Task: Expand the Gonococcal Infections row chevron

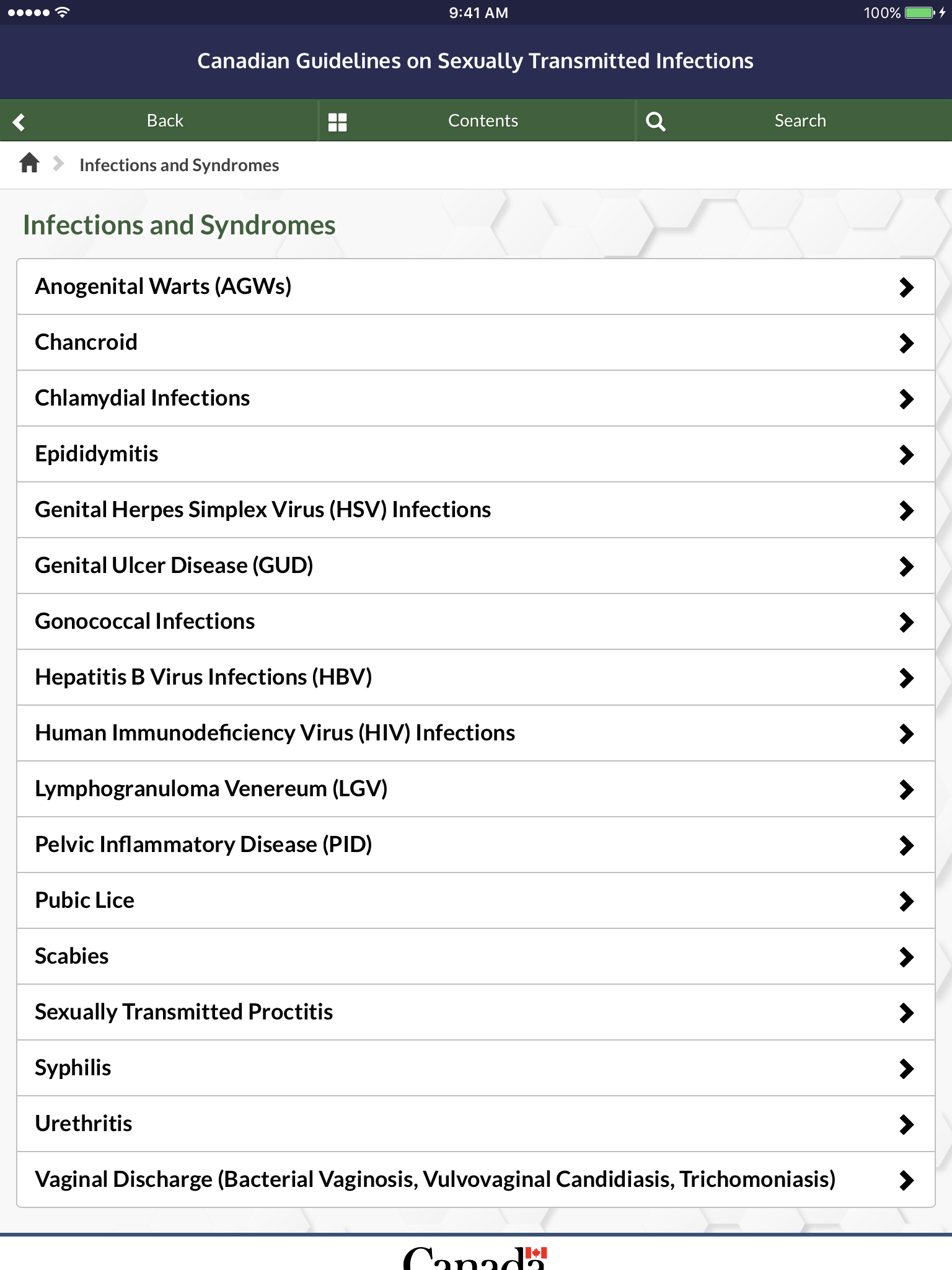Action: pyautogui.click(x=907, y=621)
